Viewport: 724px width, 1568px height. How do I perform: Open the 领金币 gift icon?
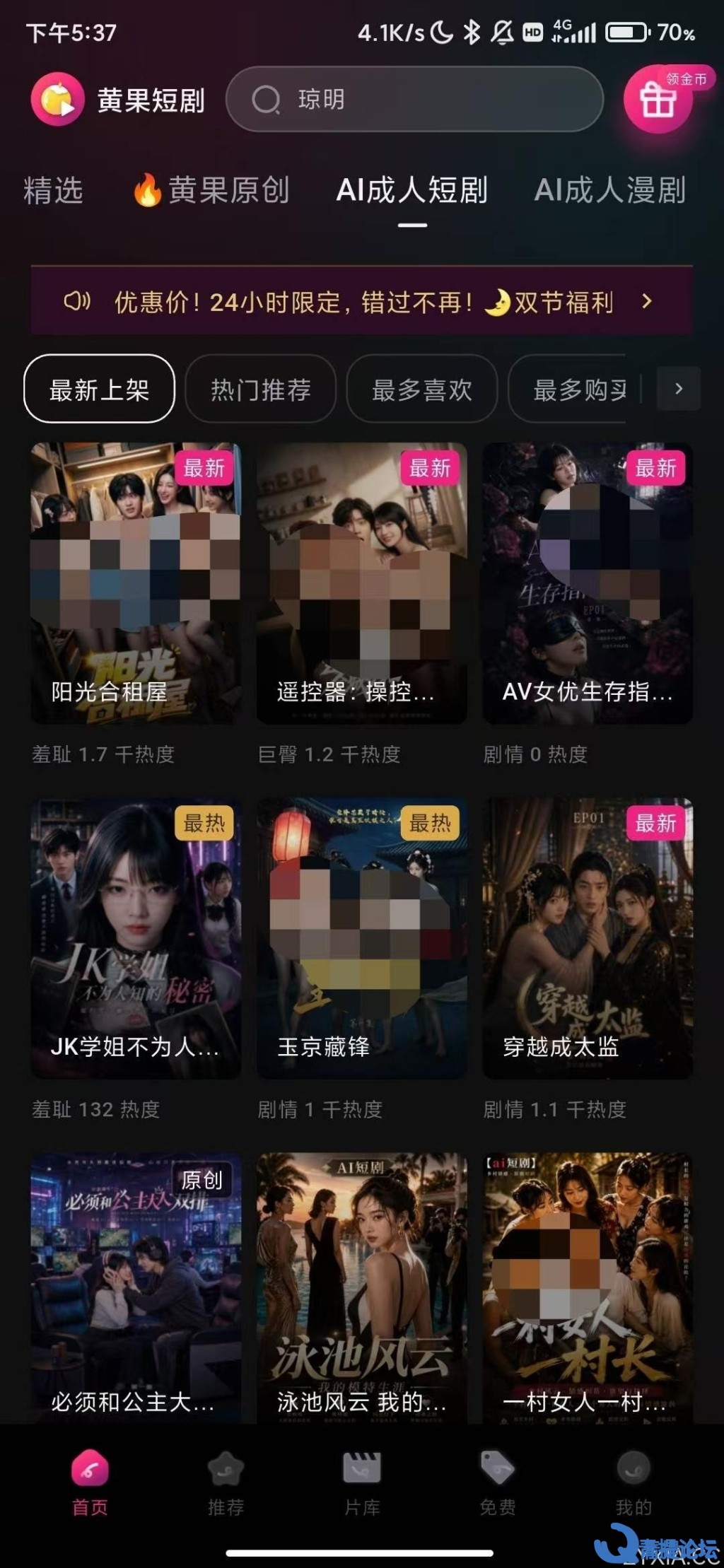(658, 100)
